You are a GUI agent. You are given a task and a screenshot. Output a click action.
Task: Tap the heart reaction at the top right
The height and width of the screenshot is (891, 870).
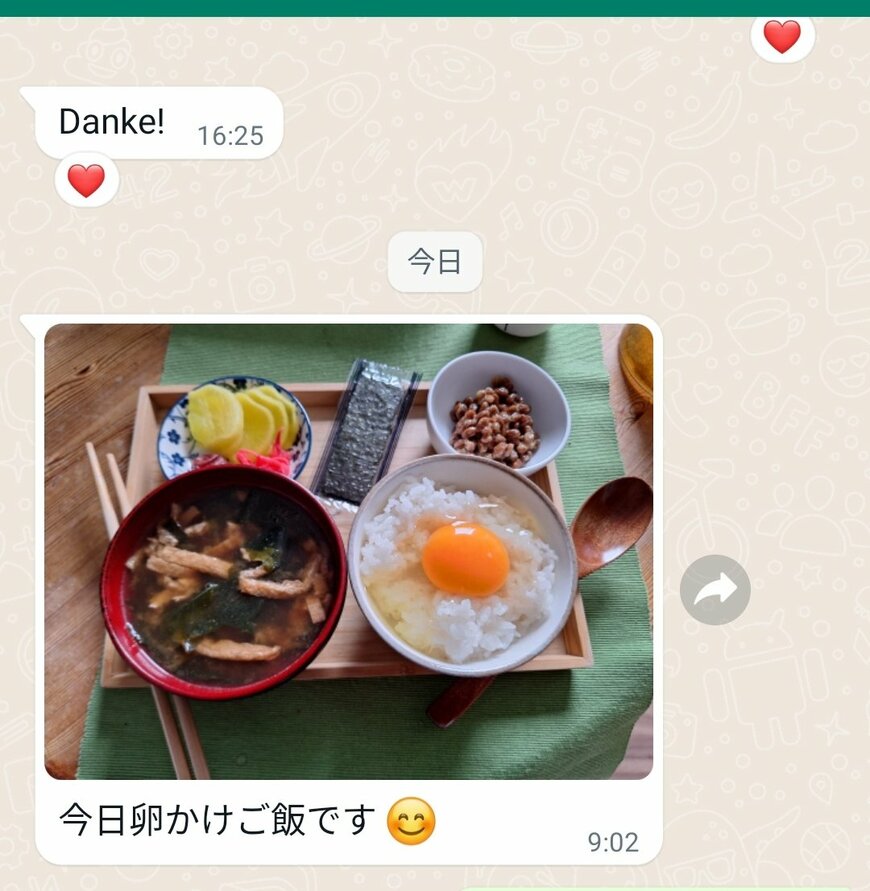tap(782, 37)
